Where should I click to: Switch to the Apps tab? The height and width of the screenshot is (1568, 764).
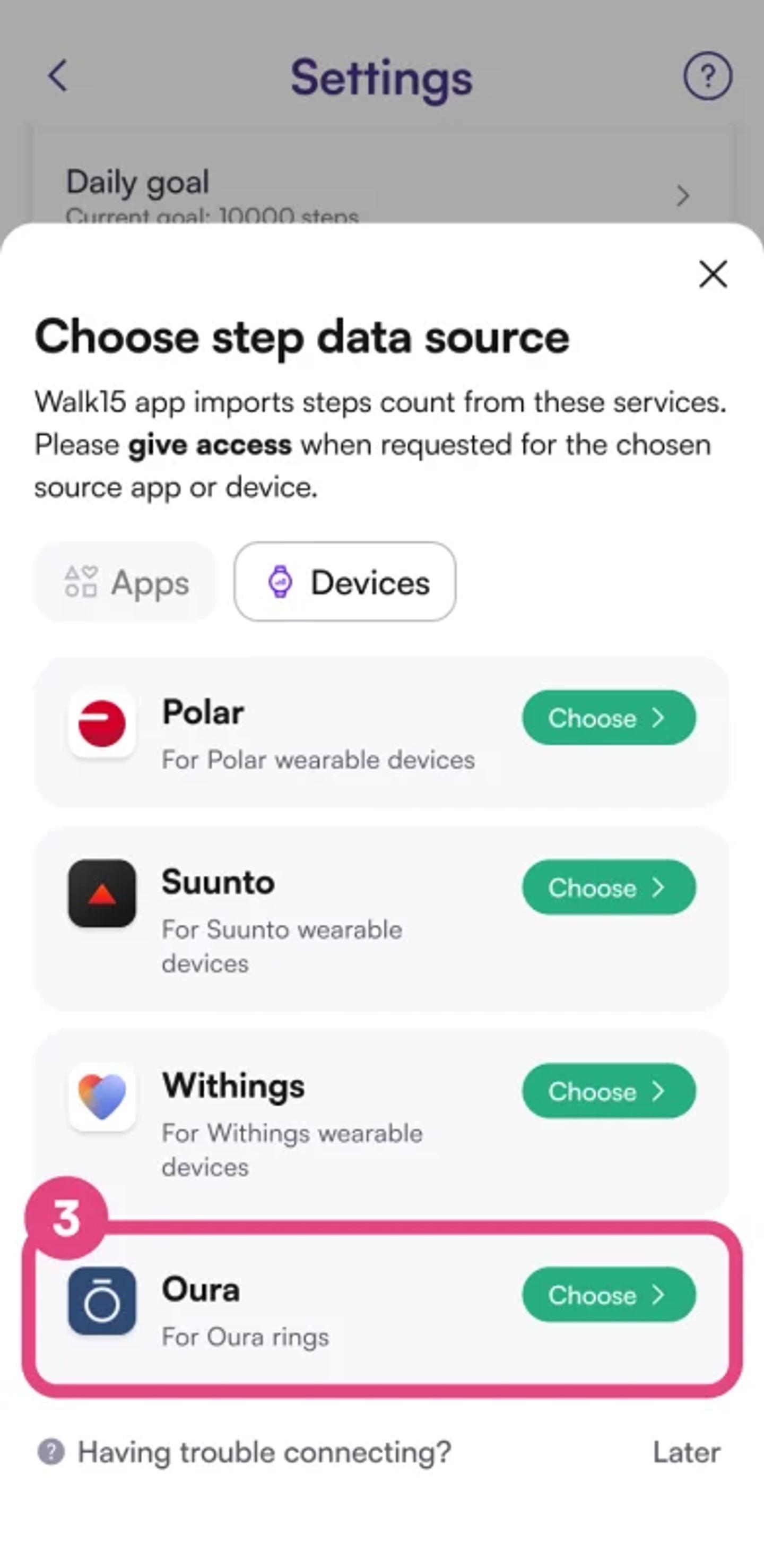[x=126, y=582]
